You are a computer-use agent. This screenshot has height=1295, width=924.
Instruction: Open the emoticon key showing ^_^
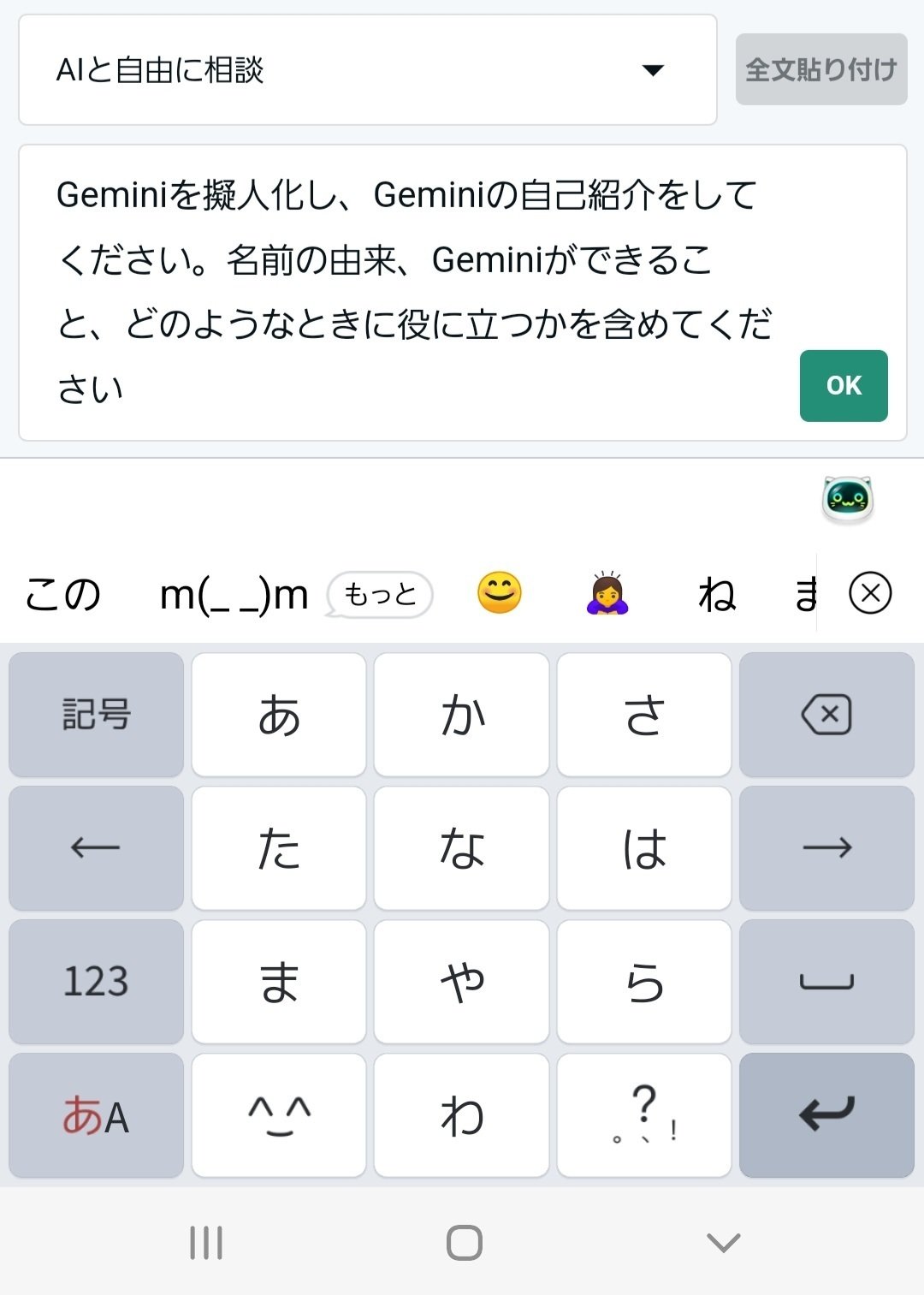278,1115
